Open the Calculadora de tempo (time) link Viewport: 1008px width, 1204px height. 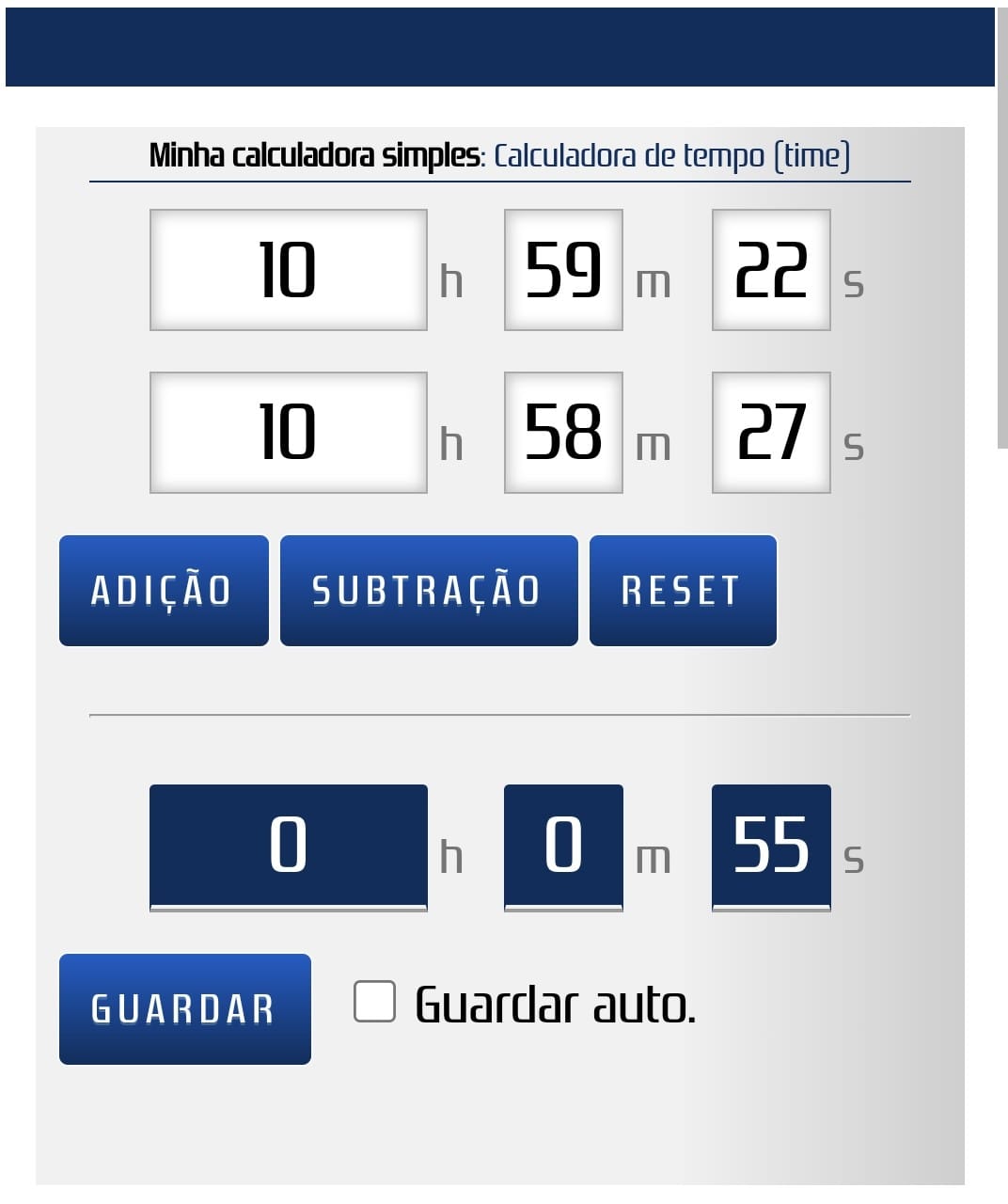pos(671,155)
